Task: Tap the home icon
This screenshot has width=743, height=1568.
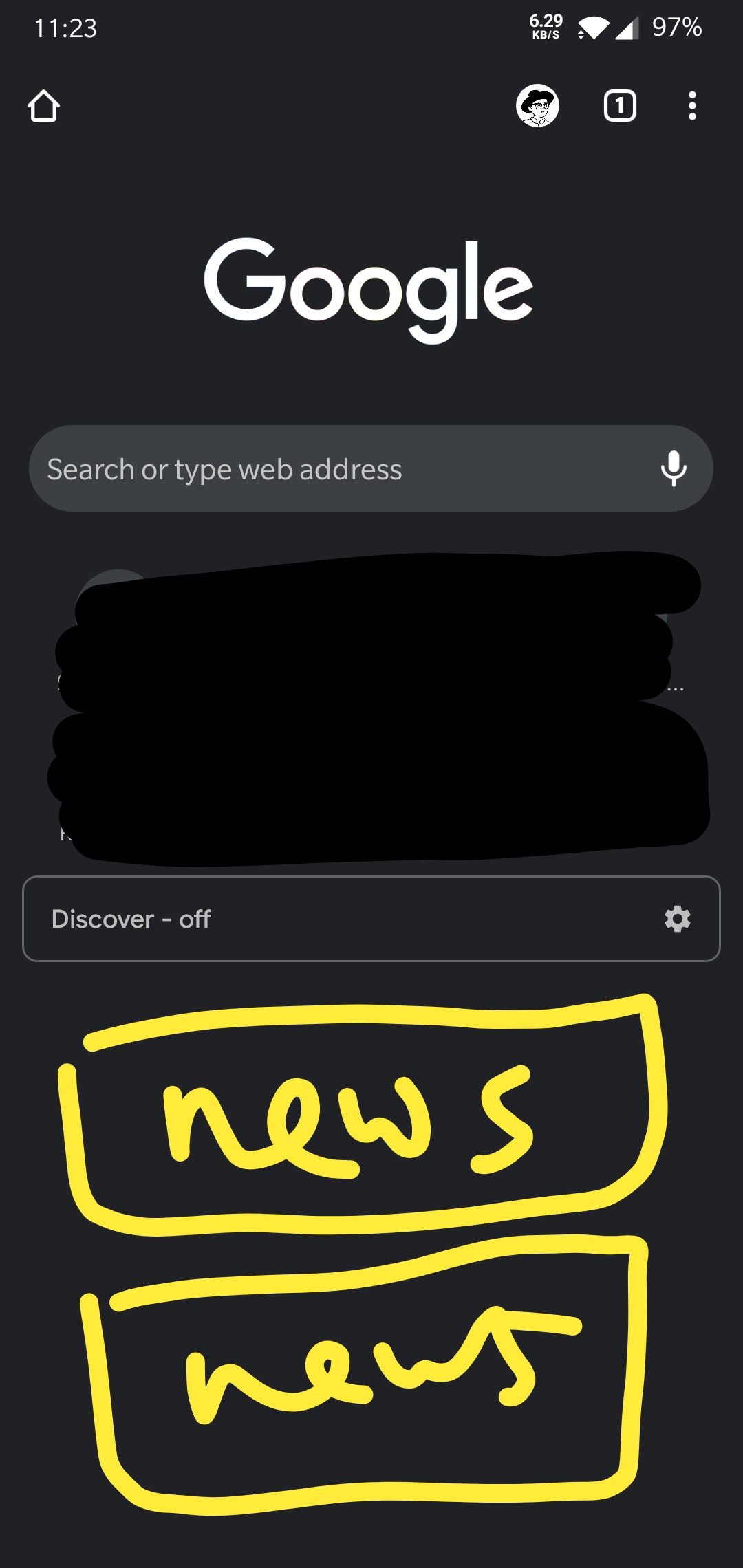Action: (44, 106)
